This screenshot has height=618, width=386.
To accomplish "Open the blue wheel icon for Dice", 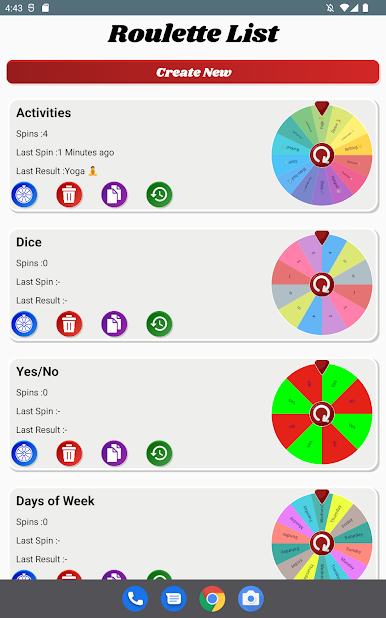I will tap(24, 324).
